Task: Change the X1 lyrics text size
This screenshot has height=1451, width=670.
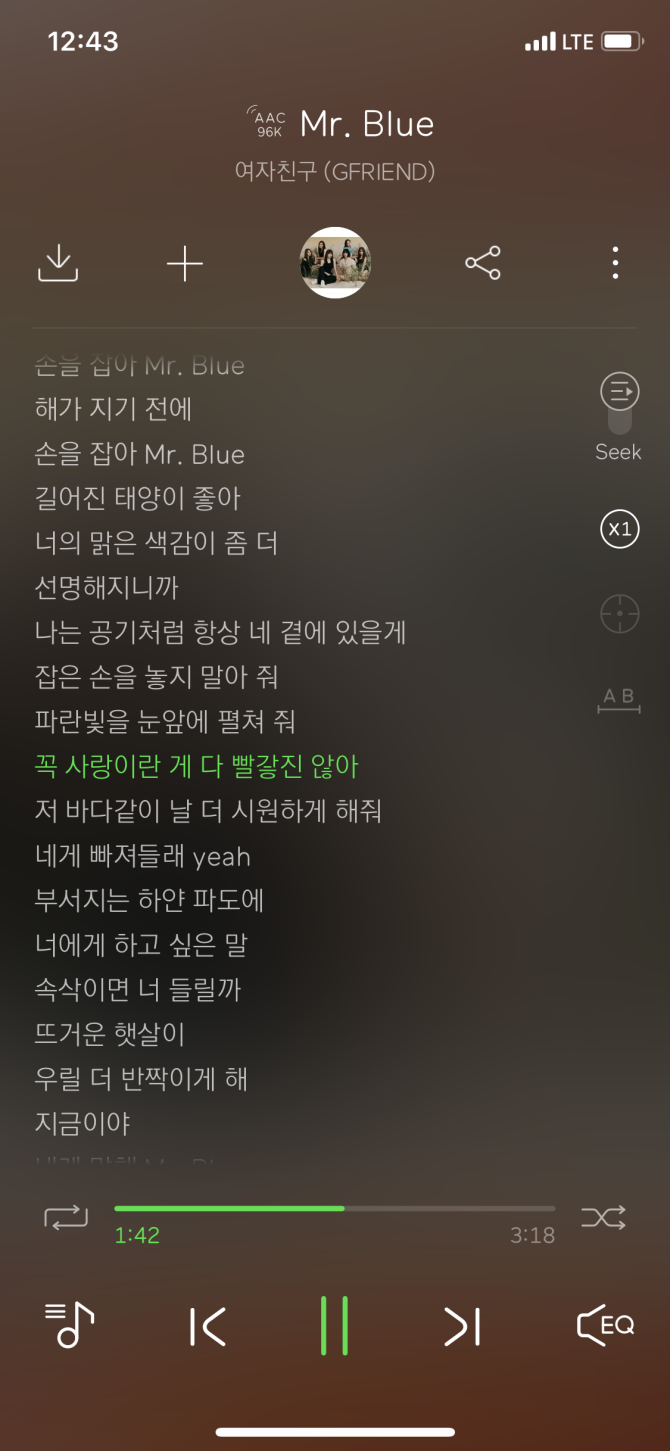Action: click(619, 529)
